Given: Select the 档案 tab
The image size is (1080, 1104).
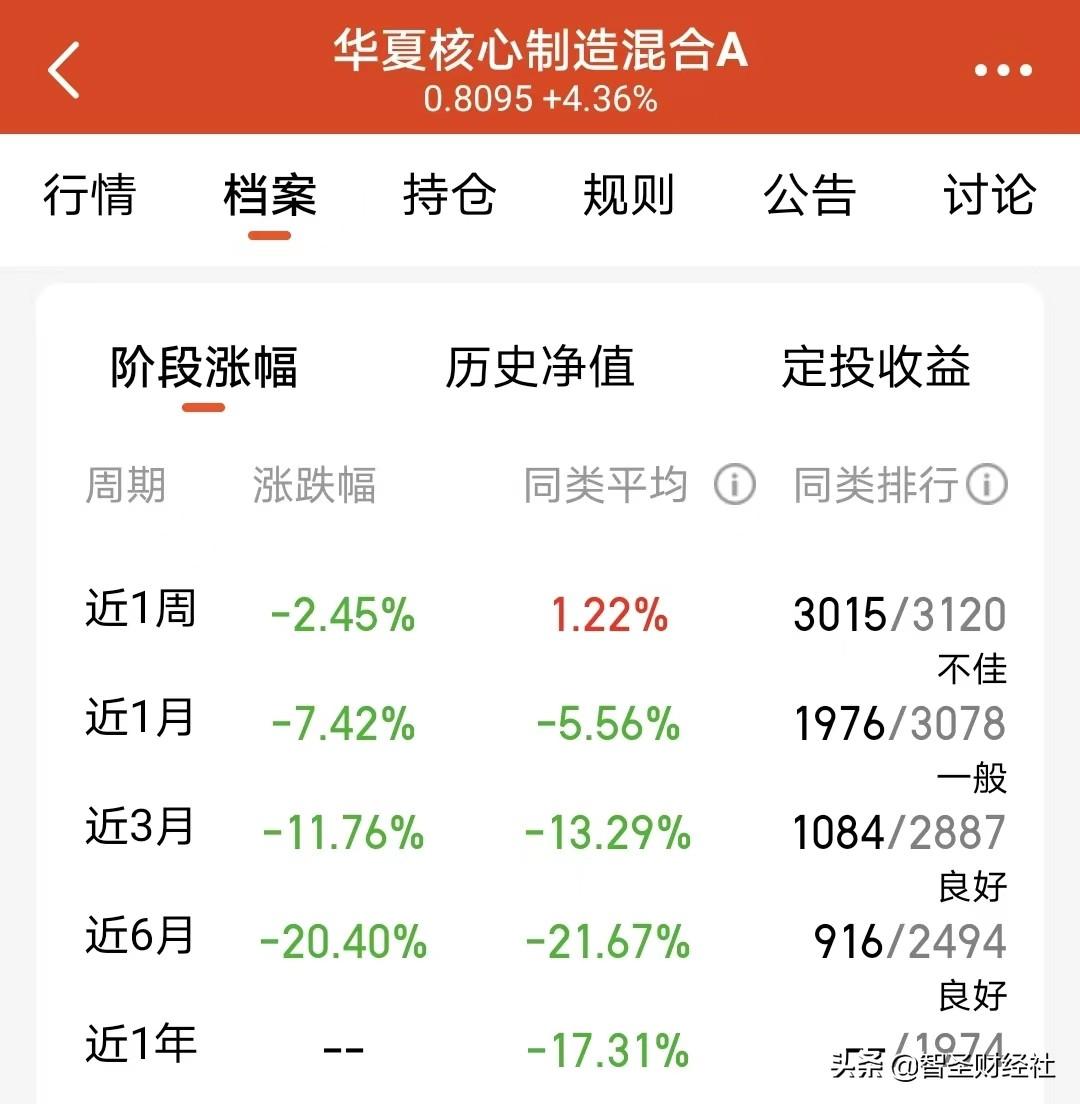Looking at the screenshot, I should 270,194.
